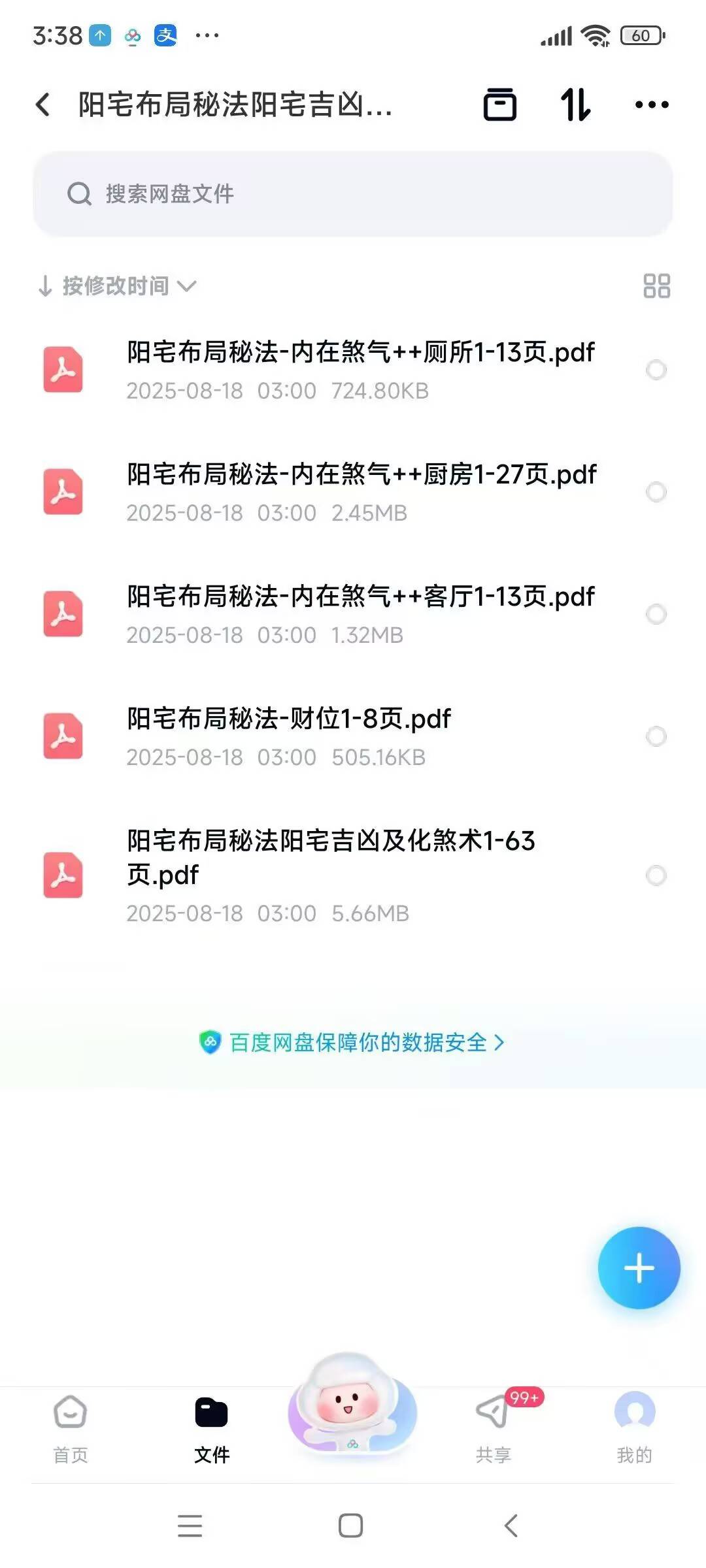Image resolution: width=706 pixels, height=1568 pixels.
Task: Select the 财位1-8页.pdf checkbox
Action: click(656, 736)
